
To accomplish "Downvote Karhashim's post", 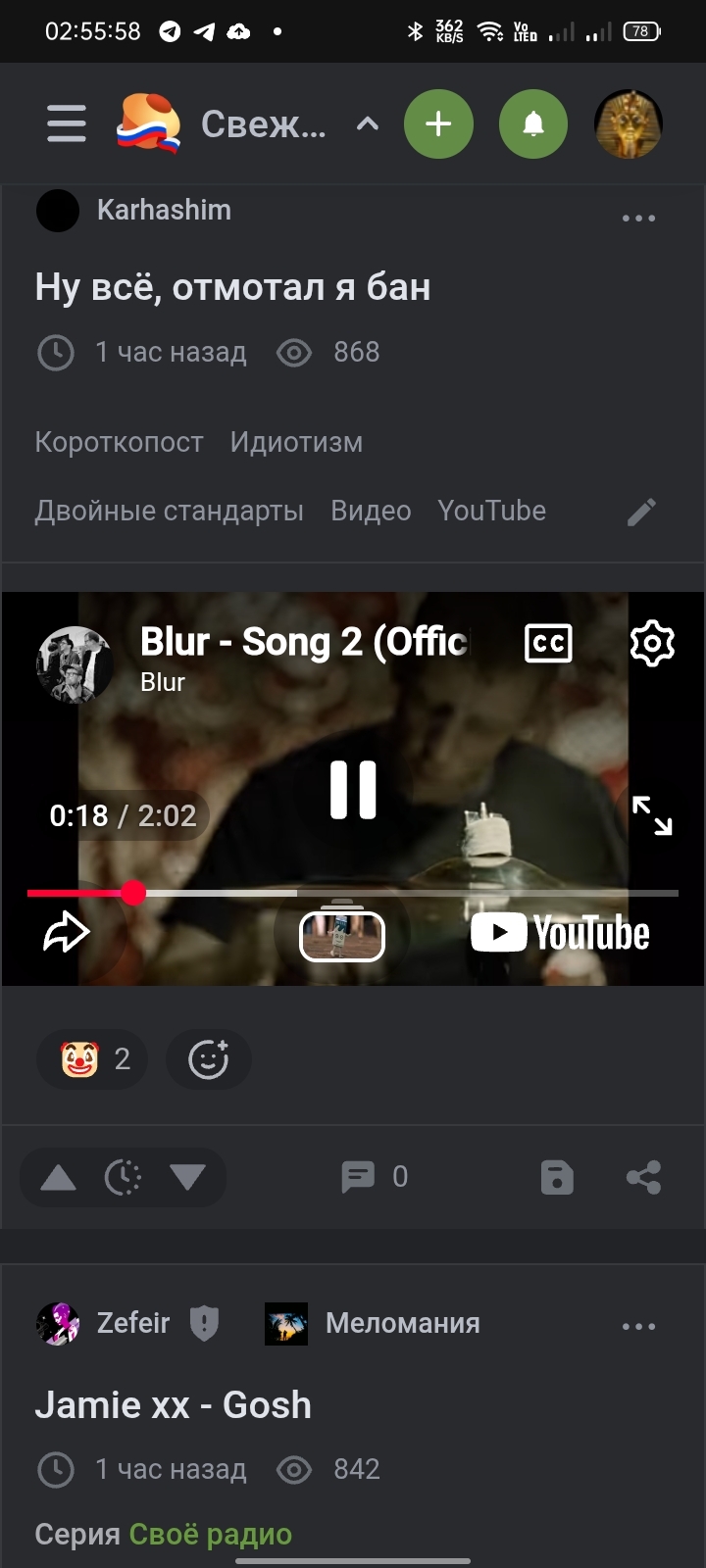I will [187, 1177].
